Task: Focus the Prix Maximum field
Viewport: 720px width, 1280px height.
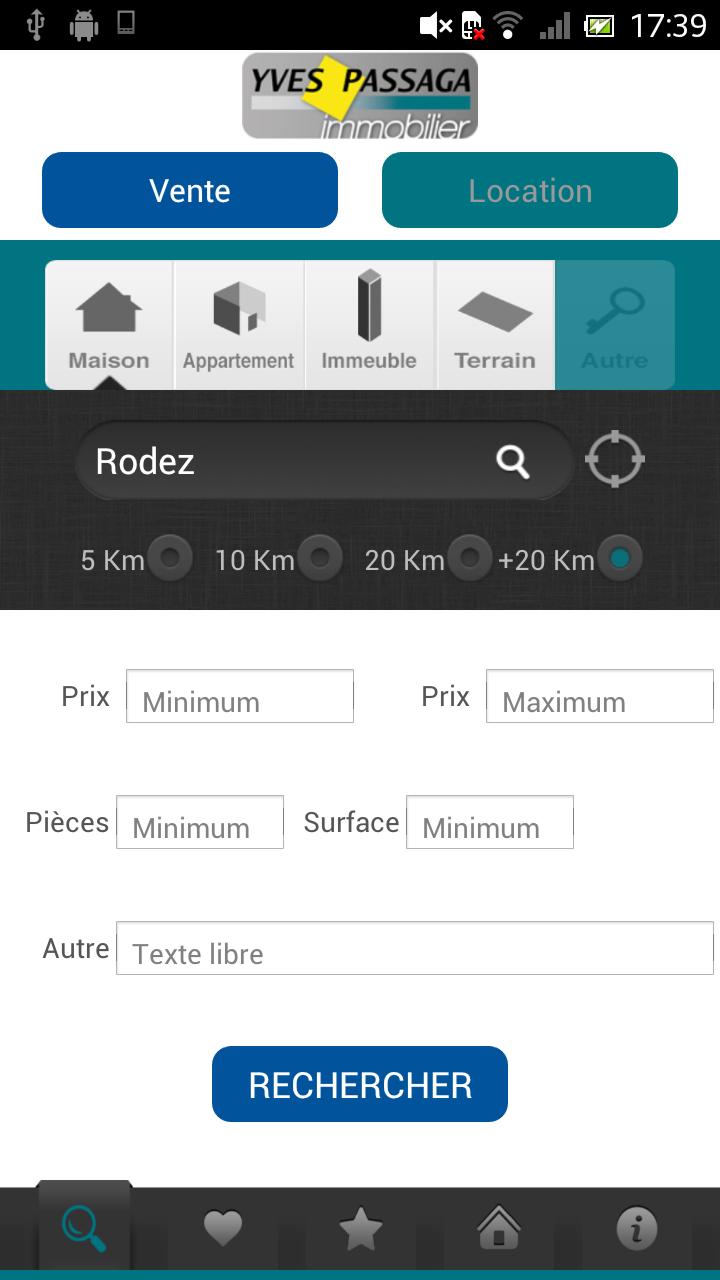Action: (599, 697)
